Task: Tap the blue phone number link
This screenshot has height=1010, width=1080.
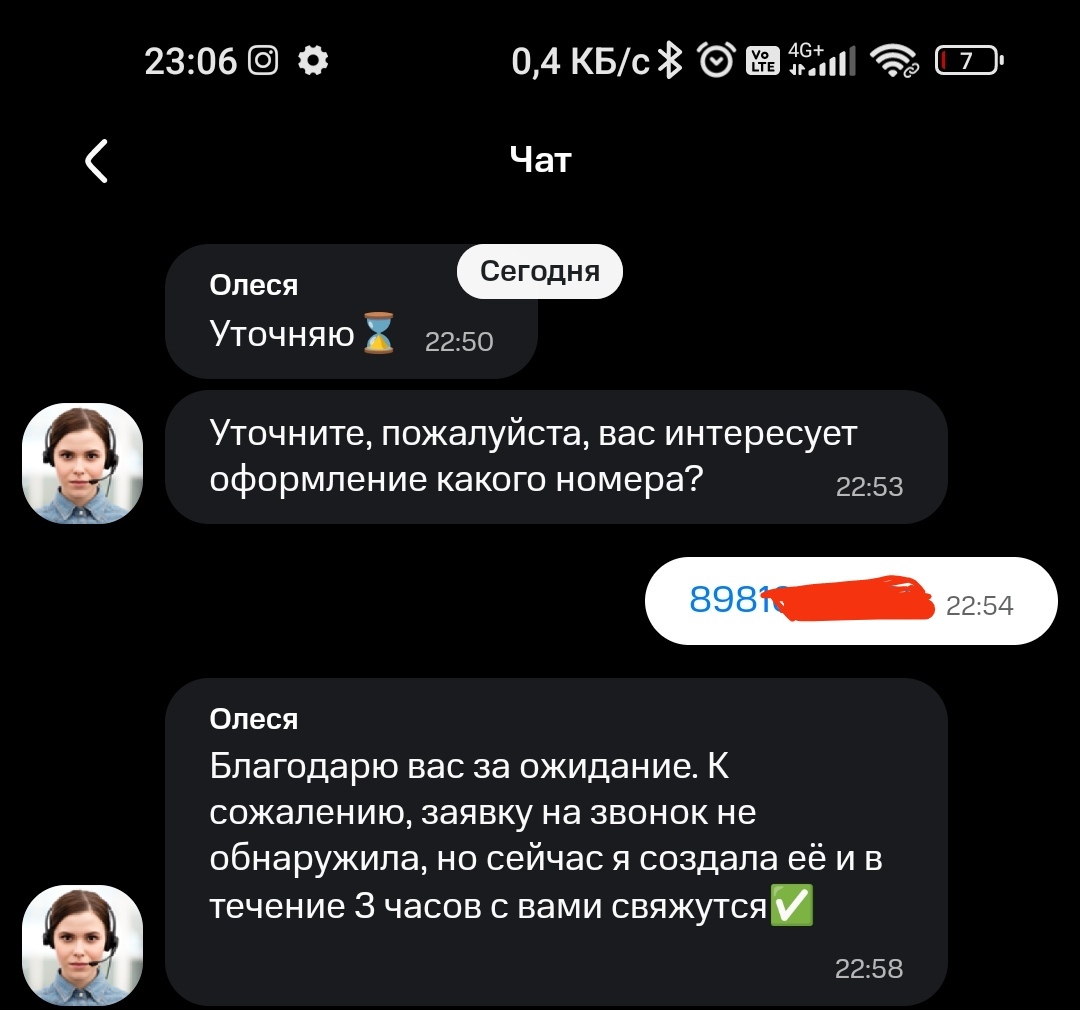Action: (732, 599)
